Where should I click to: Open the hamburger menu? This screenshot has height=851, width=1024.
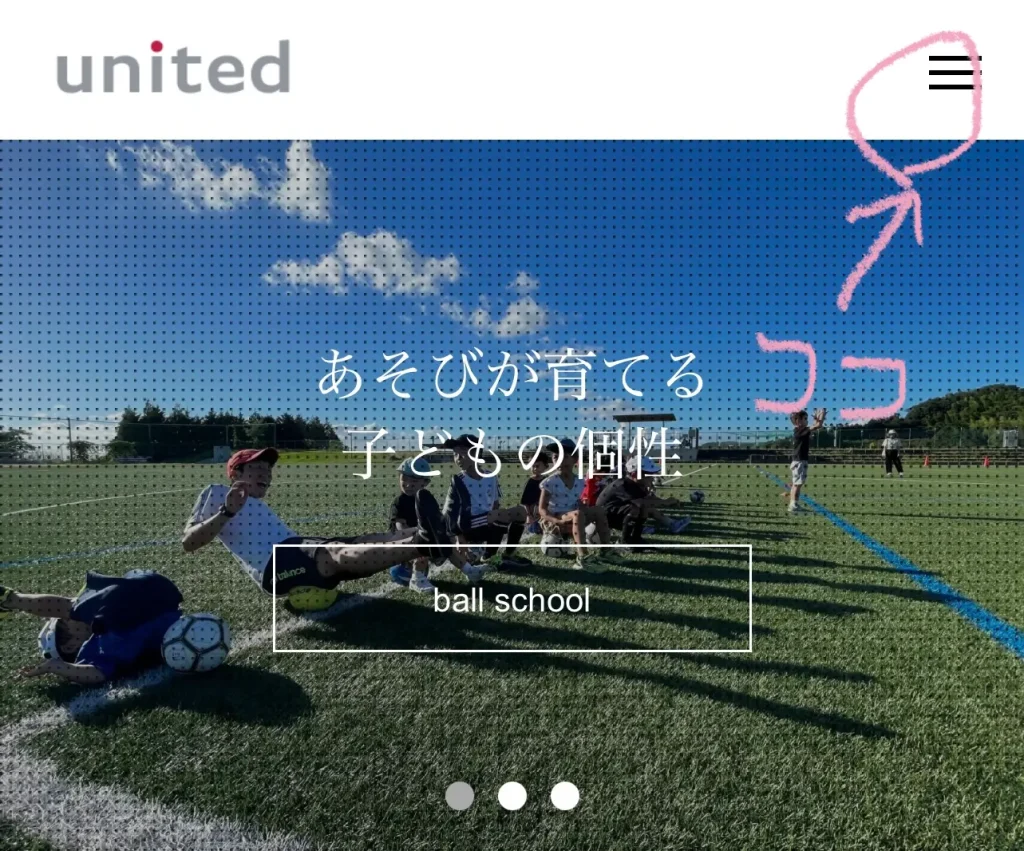(x=954, y=73)
